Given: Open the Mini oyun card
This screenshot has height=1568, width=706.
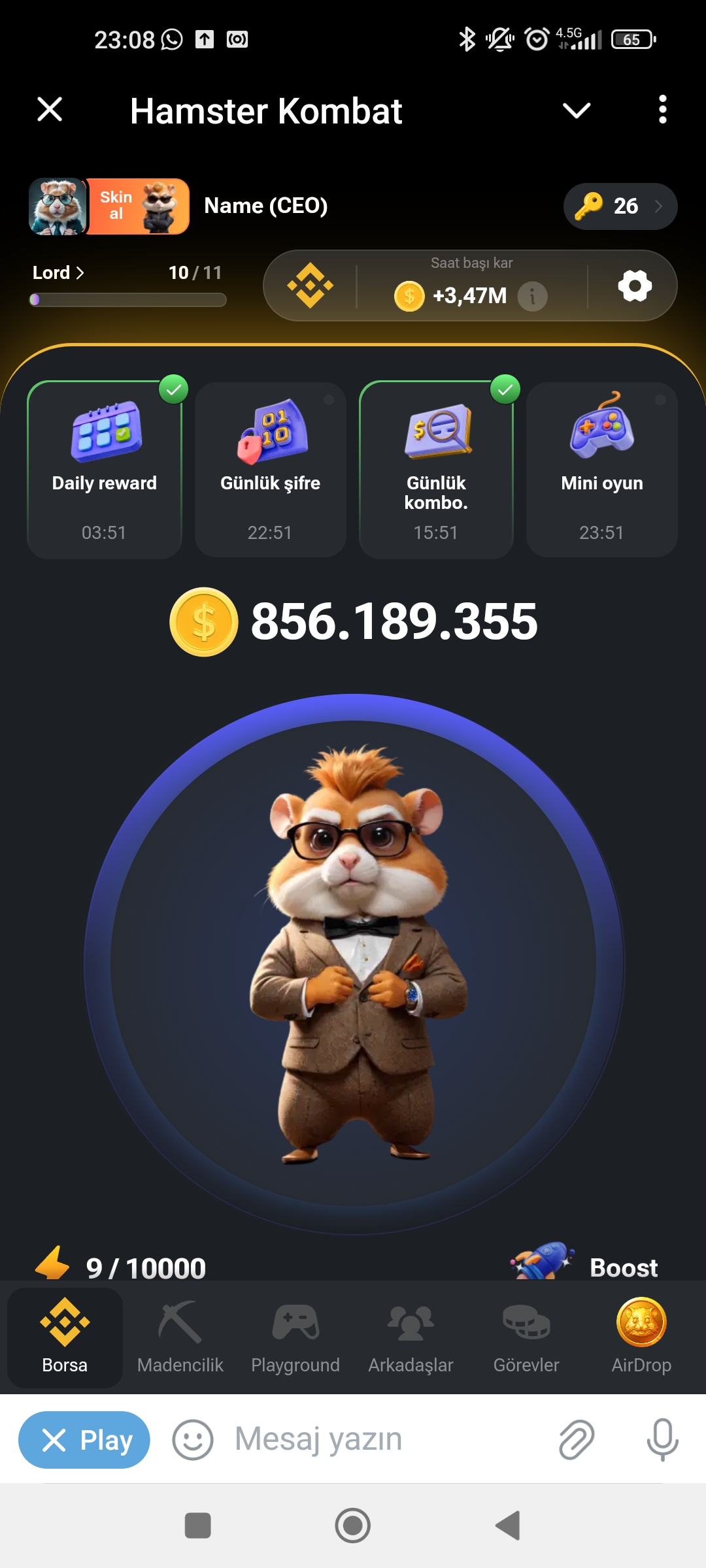Looking at the screenshot, I should coord(601,469).
